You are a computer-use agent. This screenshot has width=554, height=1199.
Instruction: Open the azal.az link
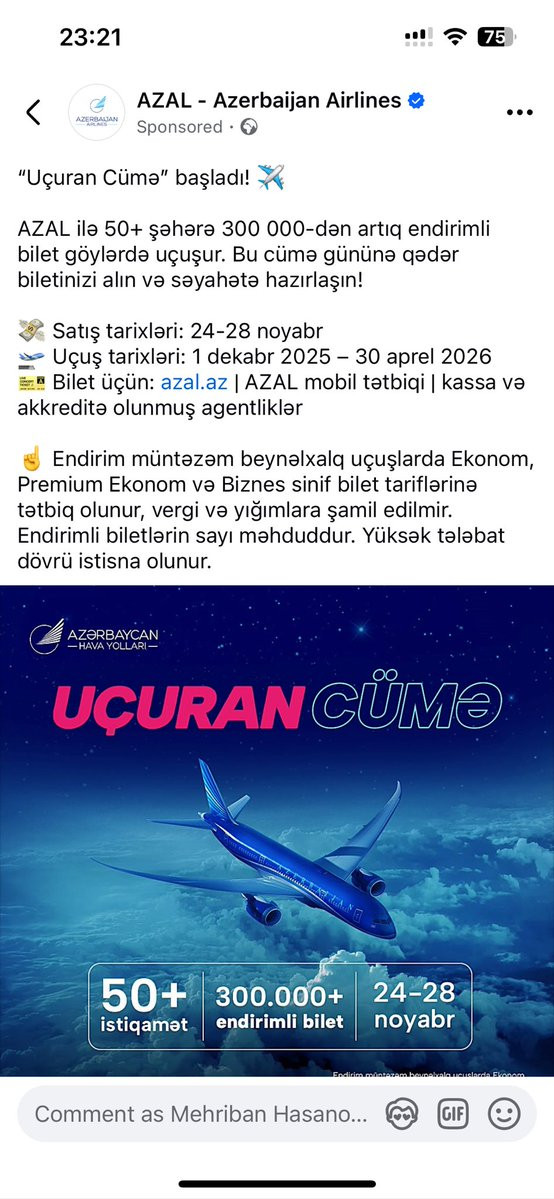point(194,383)
